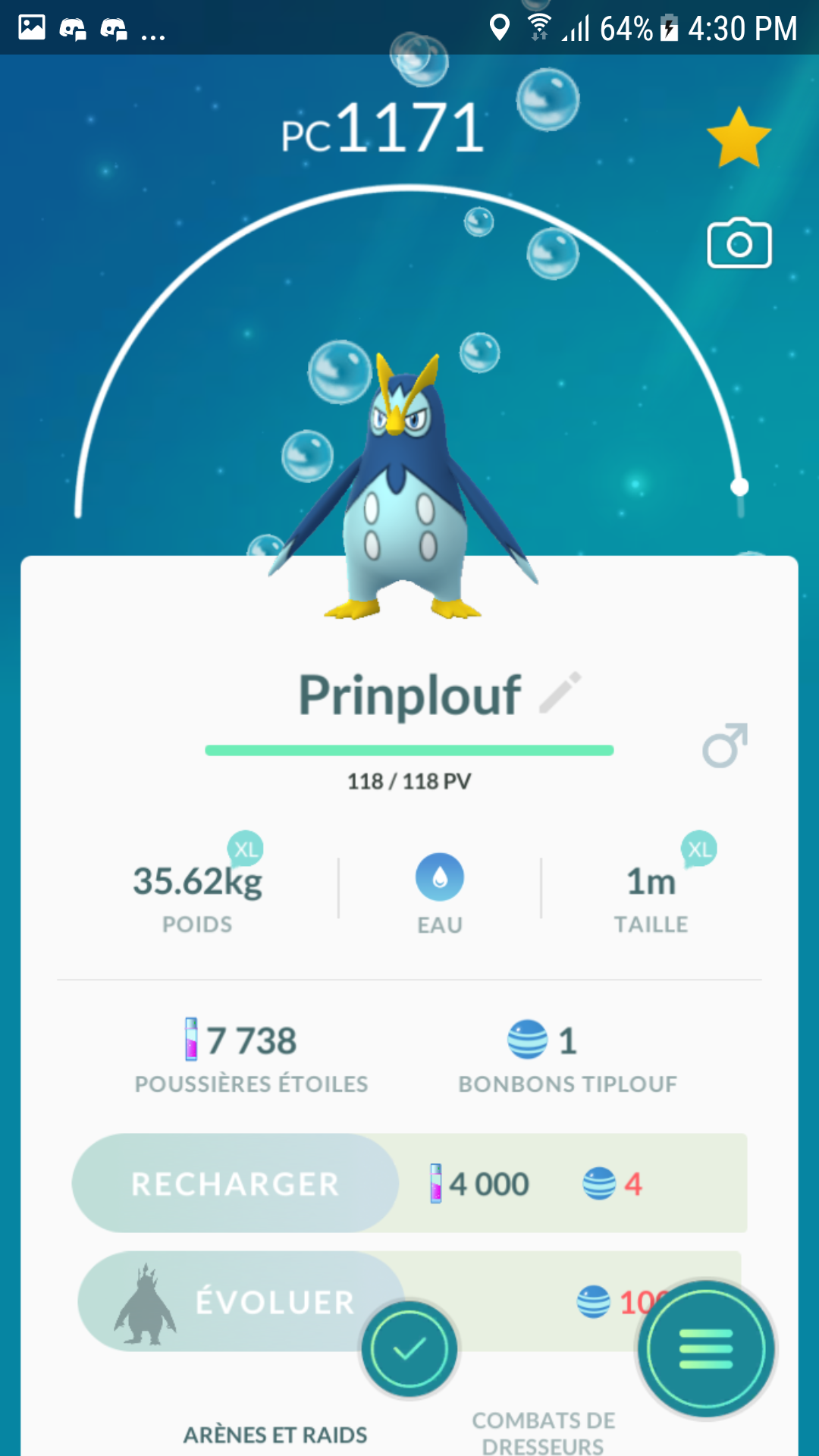819x1456 pixels.
Task: Edit Prinplouf's nickname with the pencil icon
Action: point(560,692)
